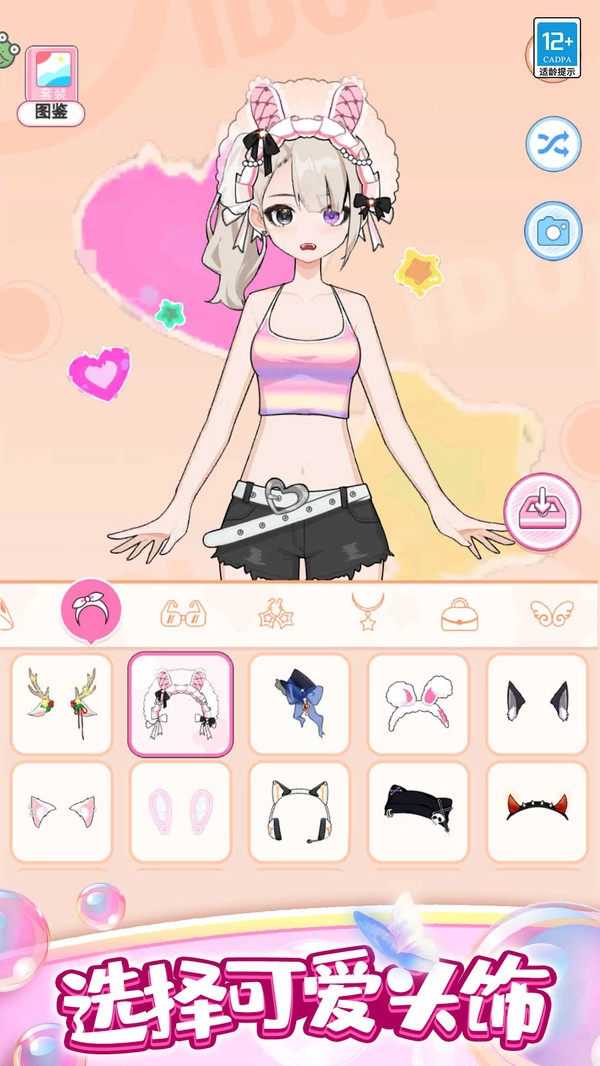600x1066 pixels.
Task: Try on the pink and white cat ears
Action: (x=62, y=811)
